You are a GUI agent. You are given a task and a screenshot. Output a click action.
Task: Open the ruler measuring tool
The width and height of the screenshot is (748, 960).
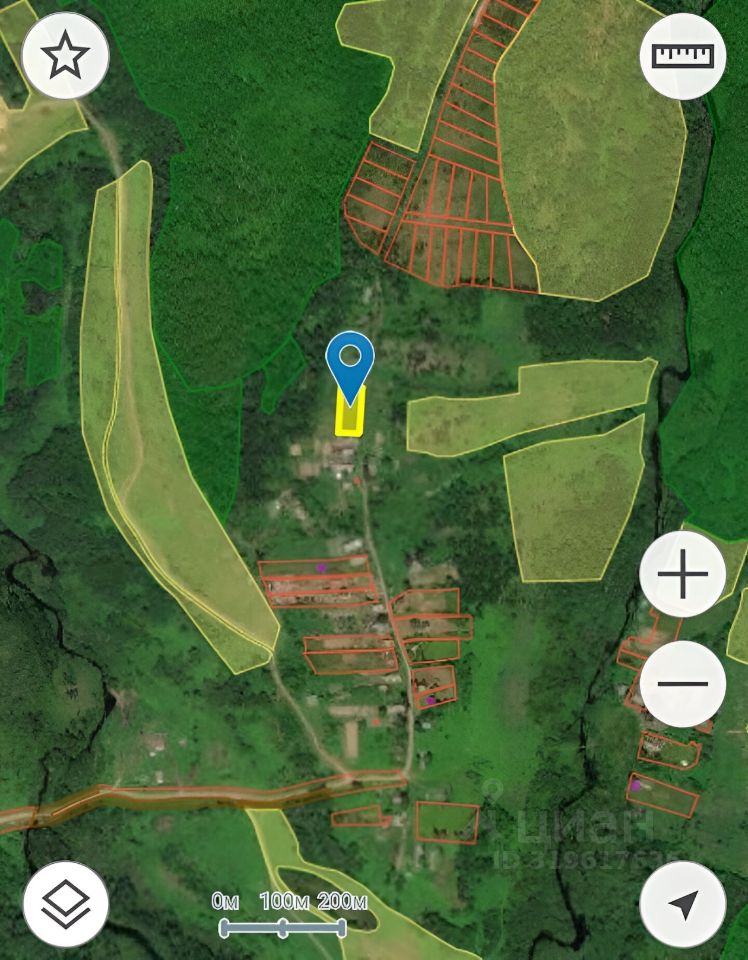click(x=684, y=56)
